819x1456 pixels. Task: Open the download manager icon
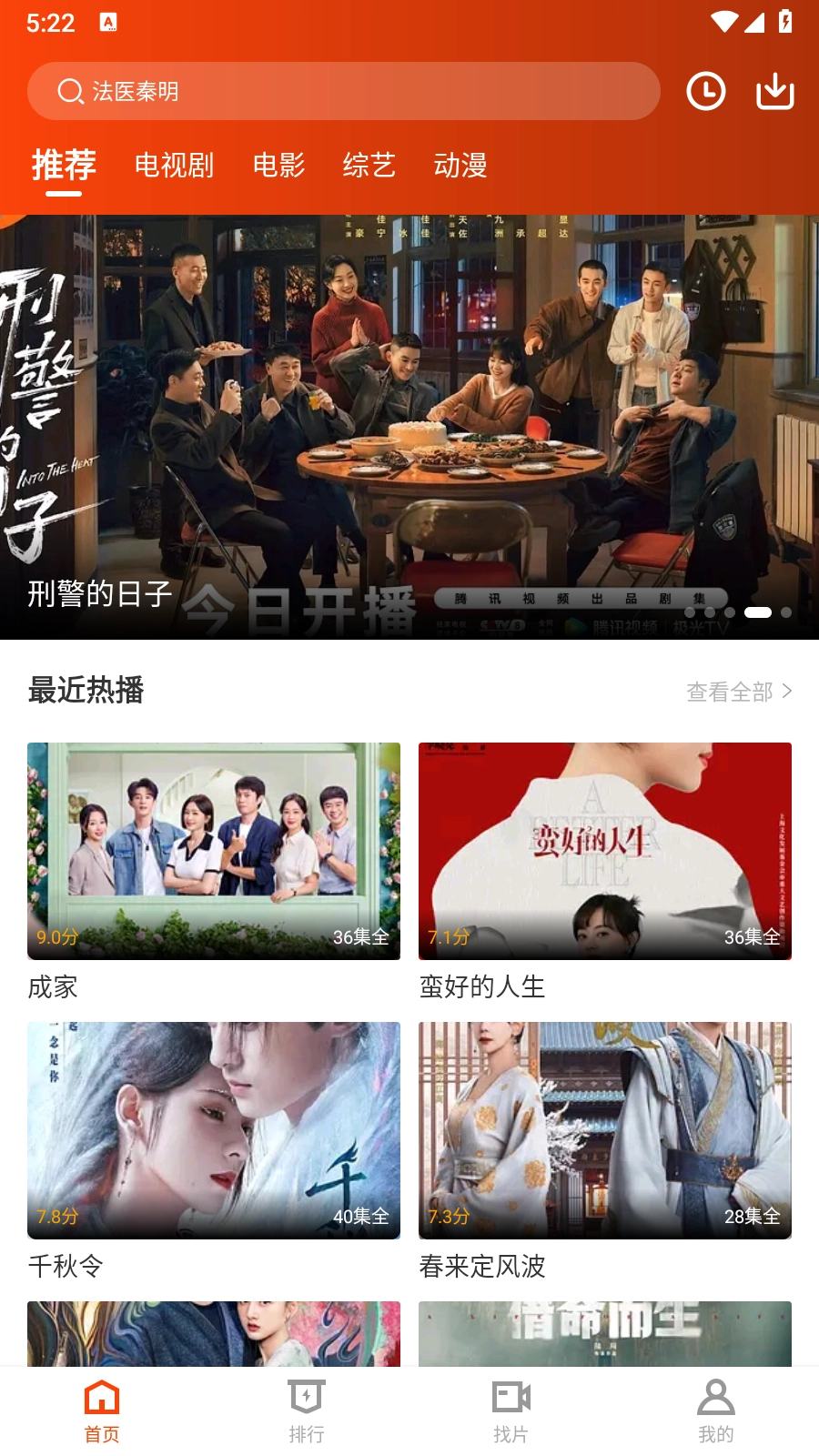(774, 91)
